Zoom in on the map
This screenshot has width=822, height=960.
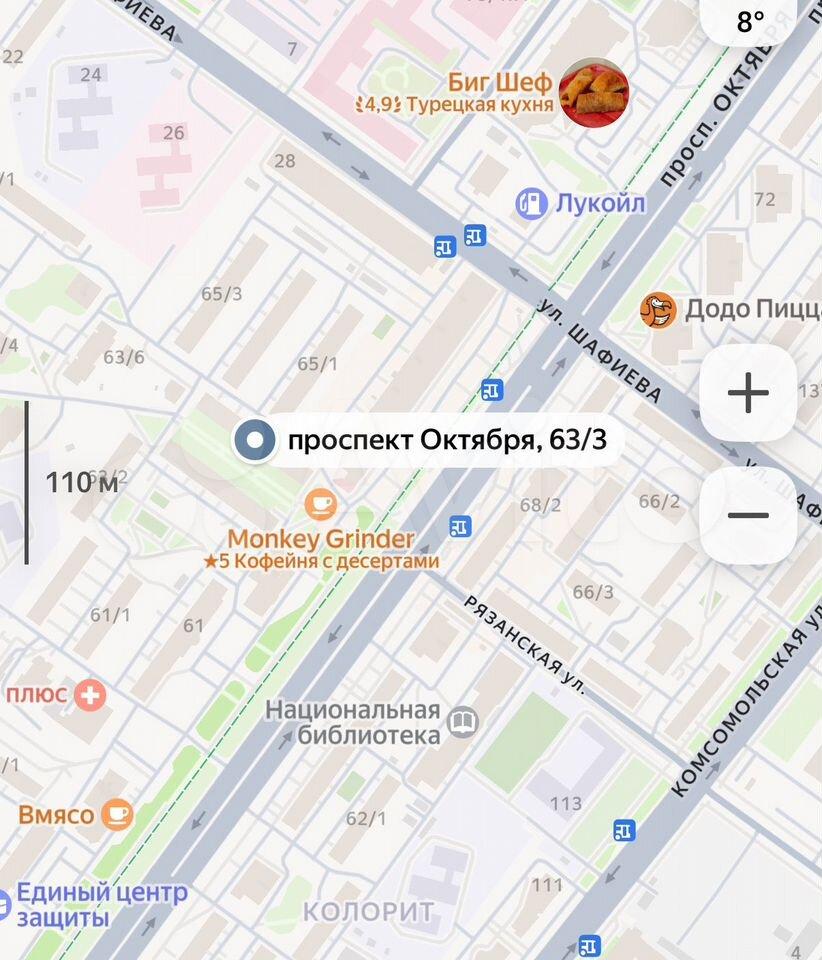coord(747,393)
